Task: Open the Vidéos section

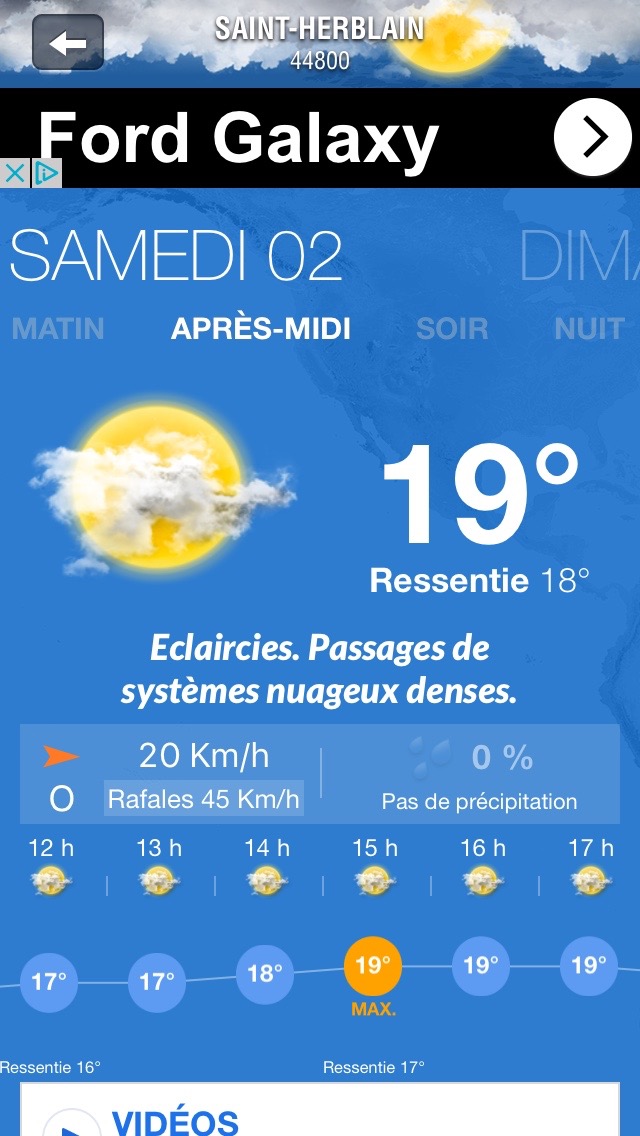Action: click(x=175, y=1120)
